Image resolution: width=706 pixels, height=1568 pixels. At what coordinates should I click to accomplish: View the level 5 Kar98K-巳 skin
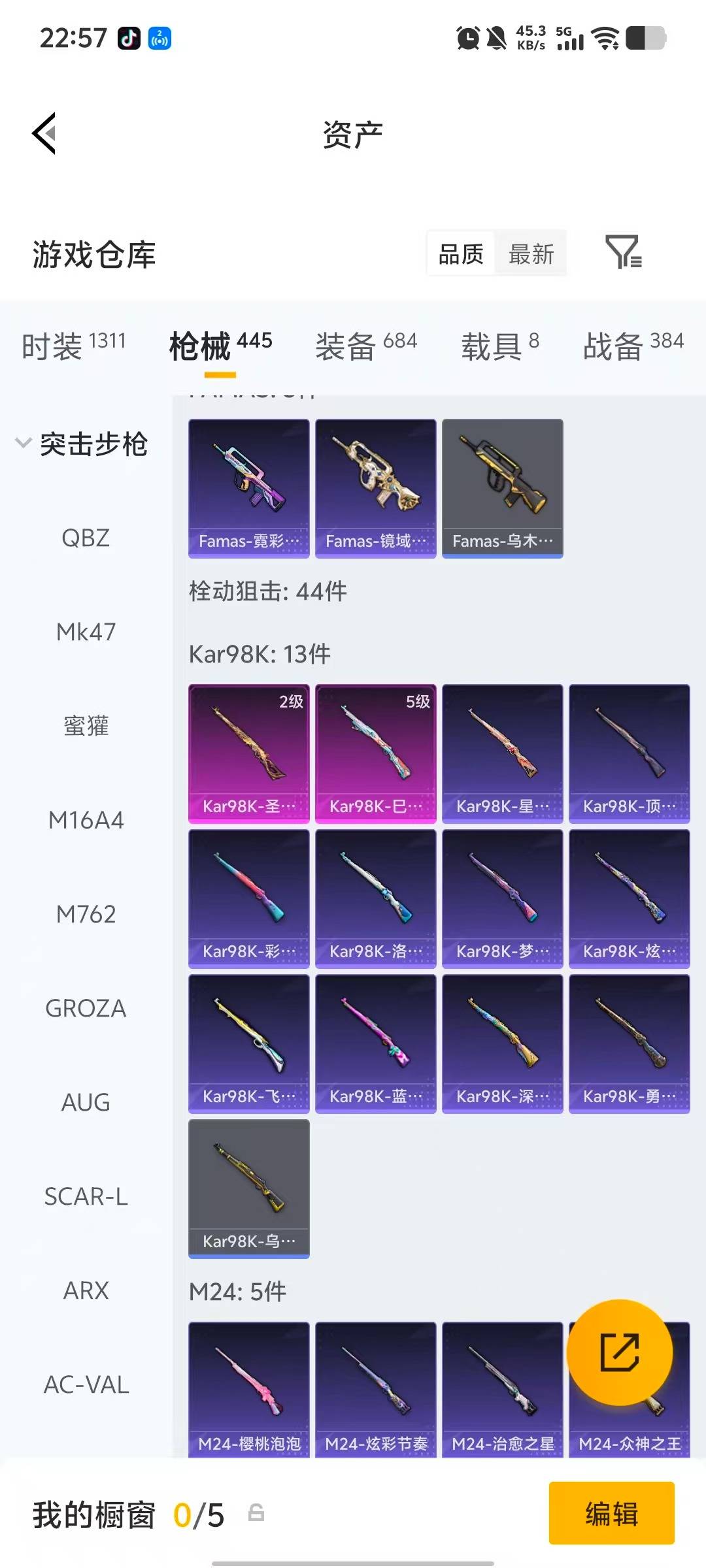pyautogui.click(x=375, y=753)
